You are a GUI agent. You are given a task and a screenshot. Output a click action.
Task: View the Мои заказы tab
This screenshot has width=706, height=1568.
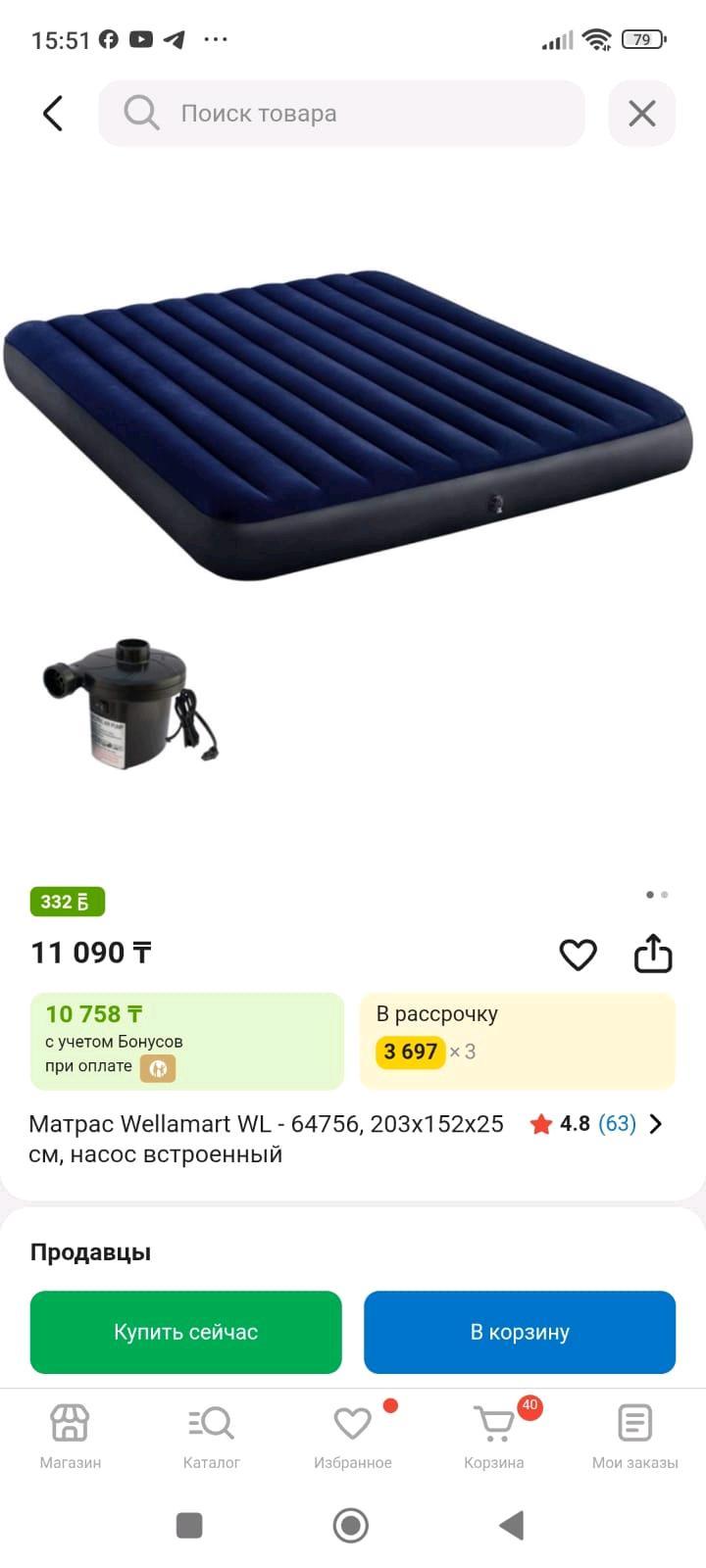tap(634, 1436)
